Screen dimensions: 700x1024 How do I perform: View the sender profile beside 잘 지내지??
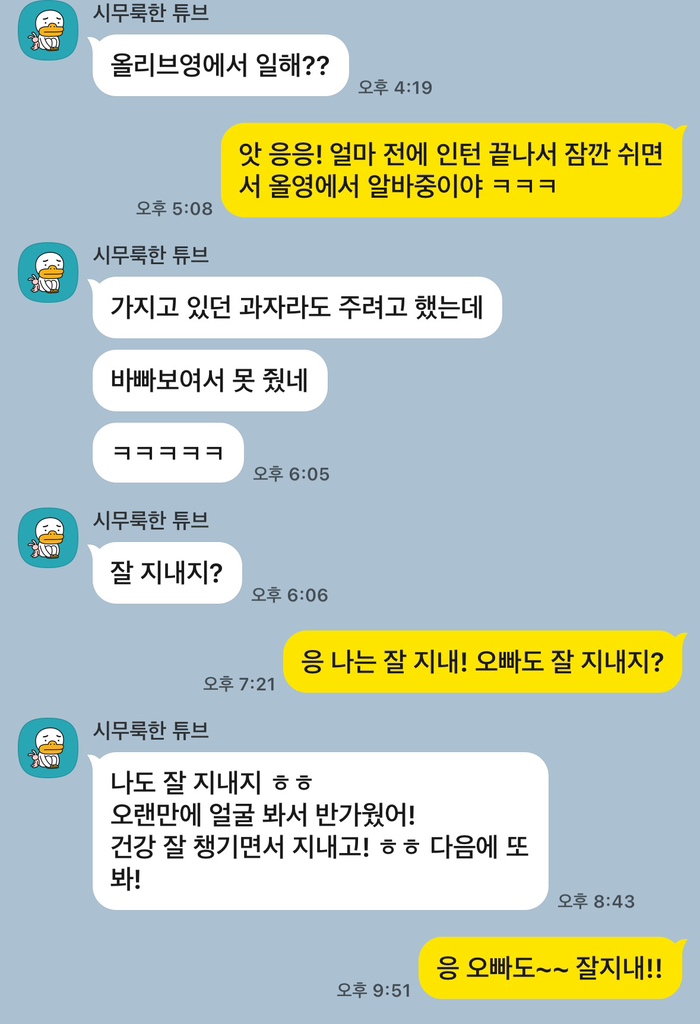[48, 537]
